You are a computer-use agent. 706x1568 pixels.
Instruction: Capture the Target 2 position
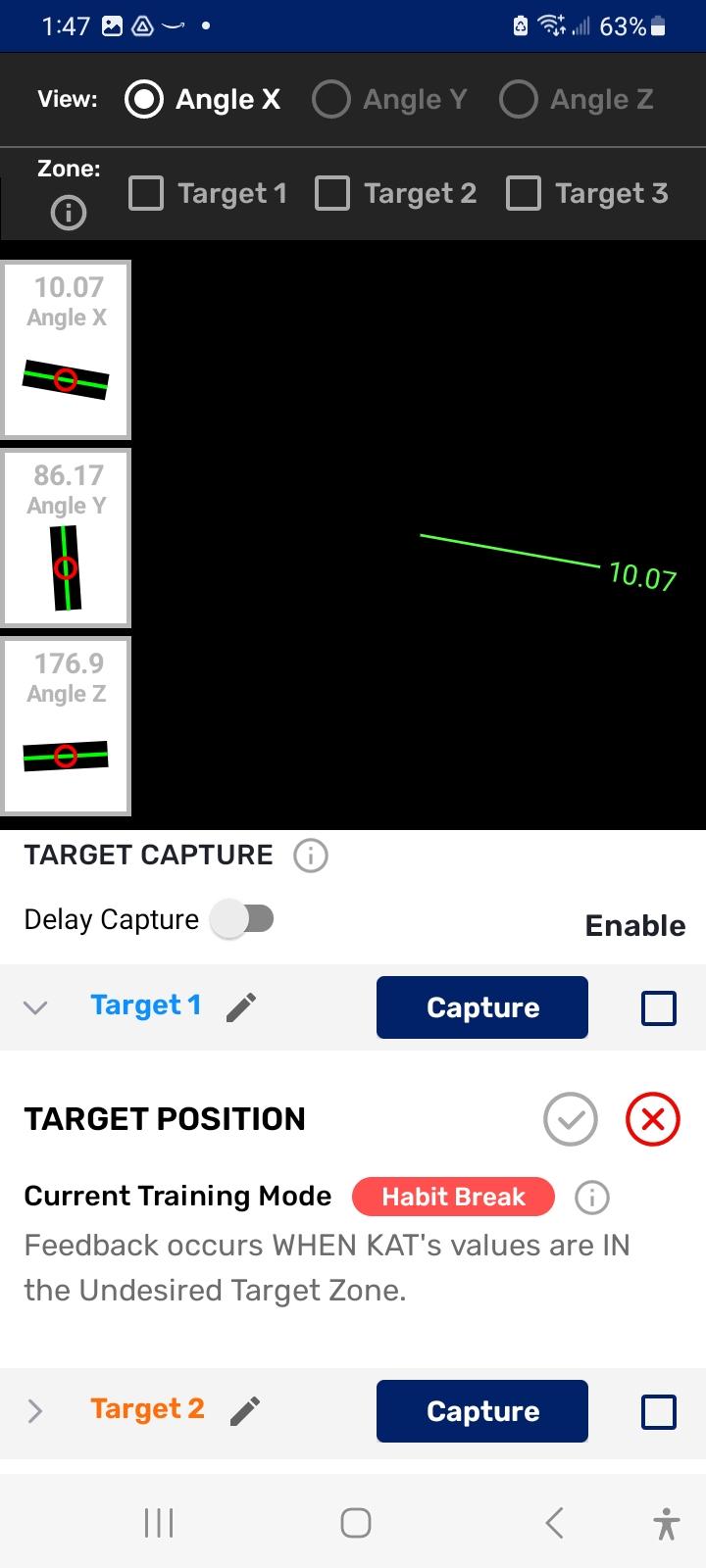482,1411
